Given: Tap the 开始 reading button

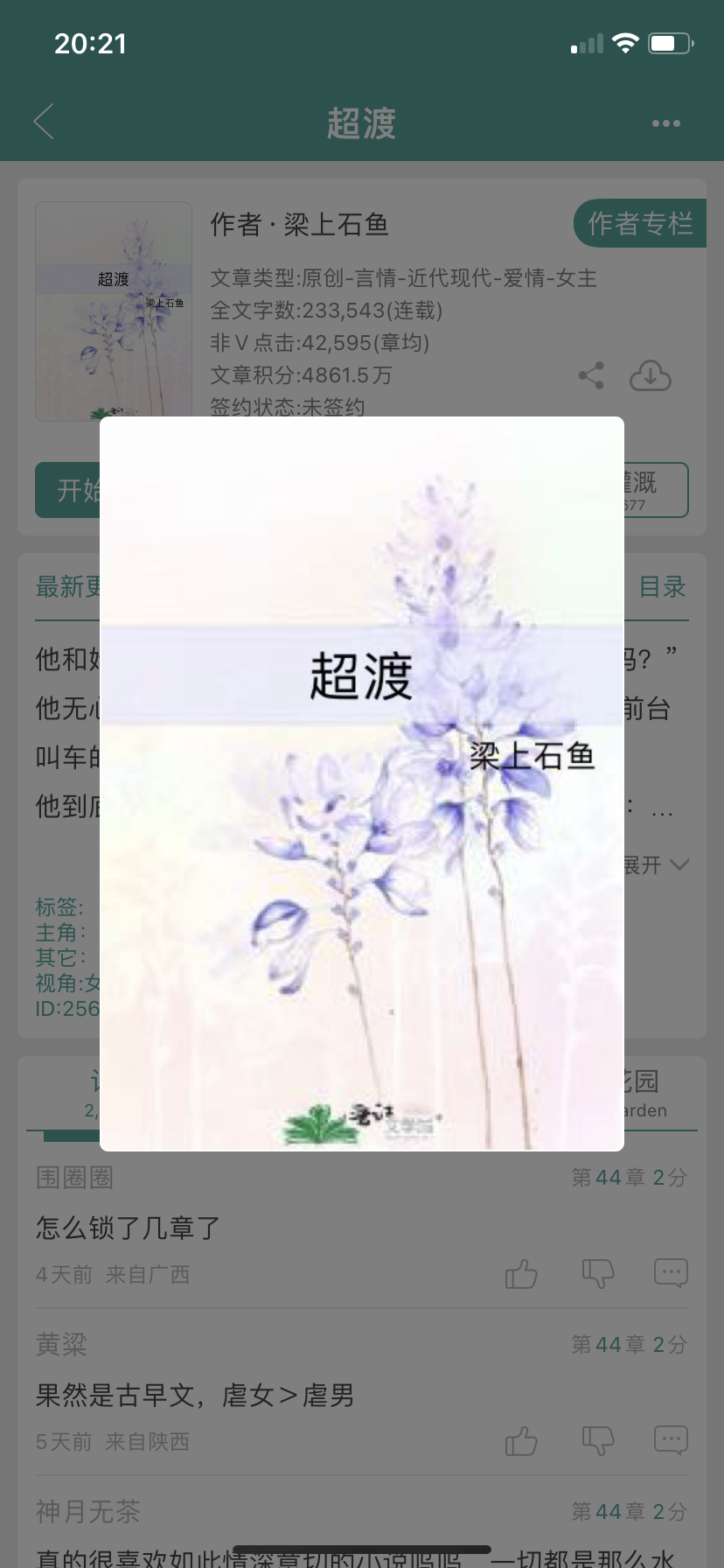Looking at the screenshot, I should [x=68, y=490].
